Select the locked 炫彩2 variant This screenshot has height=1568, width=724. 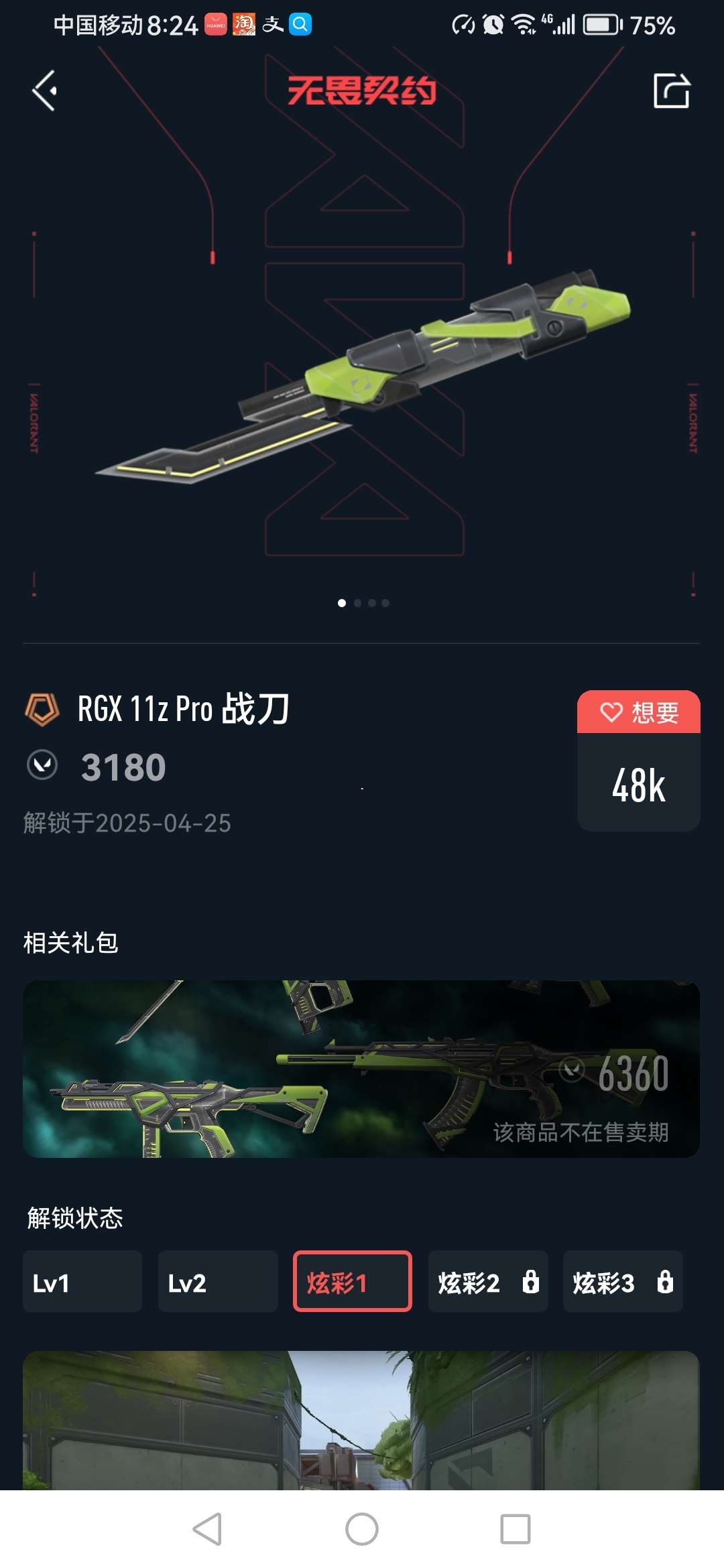tap(488, 1281)
